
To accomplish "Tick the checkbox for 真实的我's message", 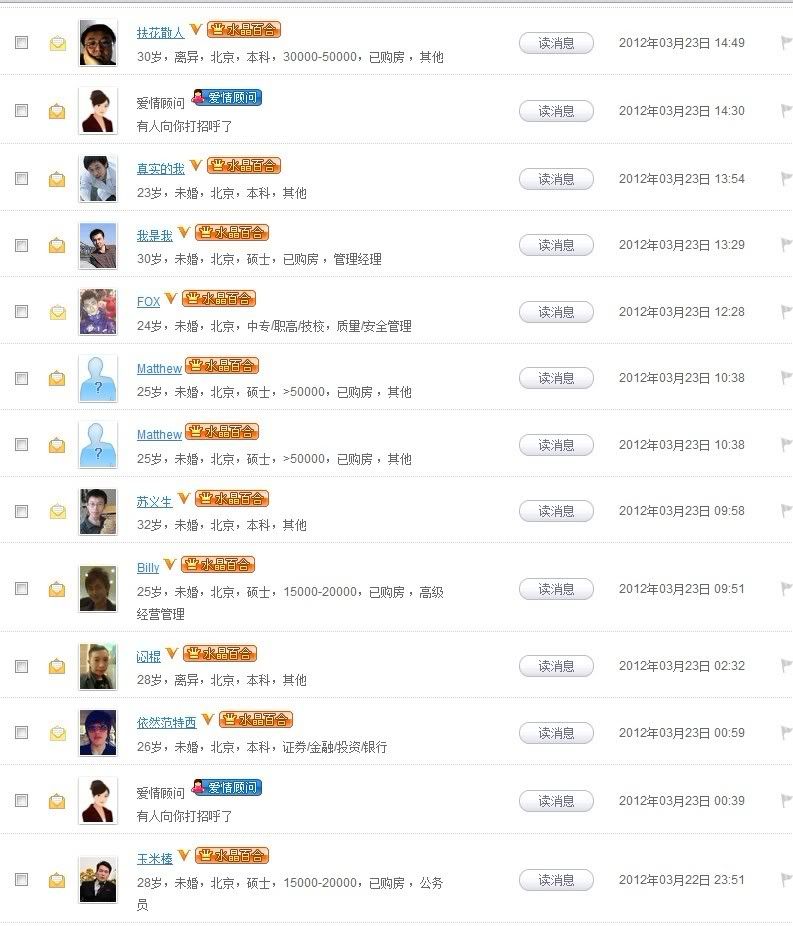I will (22, 178).
